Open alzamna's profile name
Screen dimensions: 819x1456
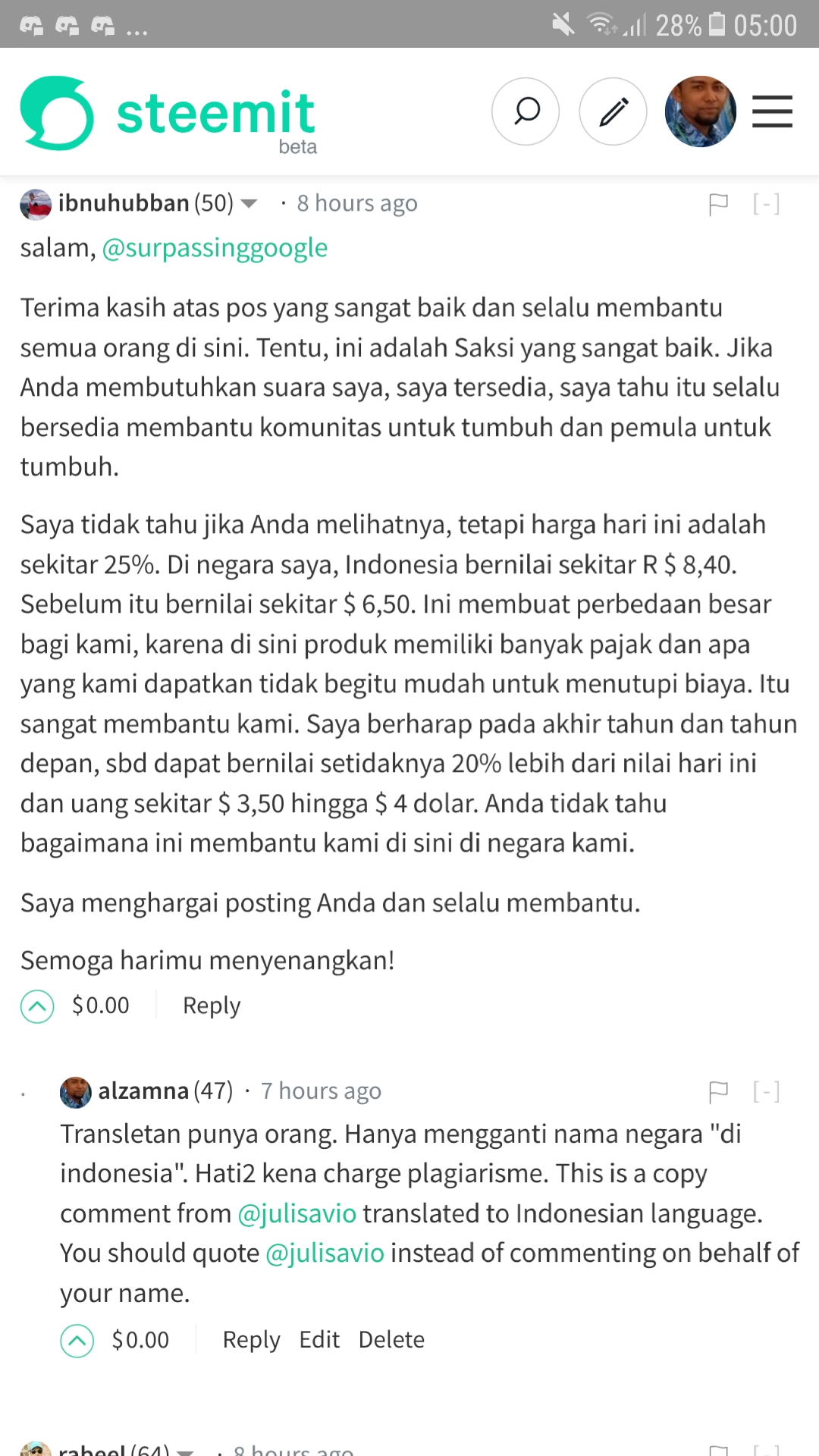coord(143,1090)
